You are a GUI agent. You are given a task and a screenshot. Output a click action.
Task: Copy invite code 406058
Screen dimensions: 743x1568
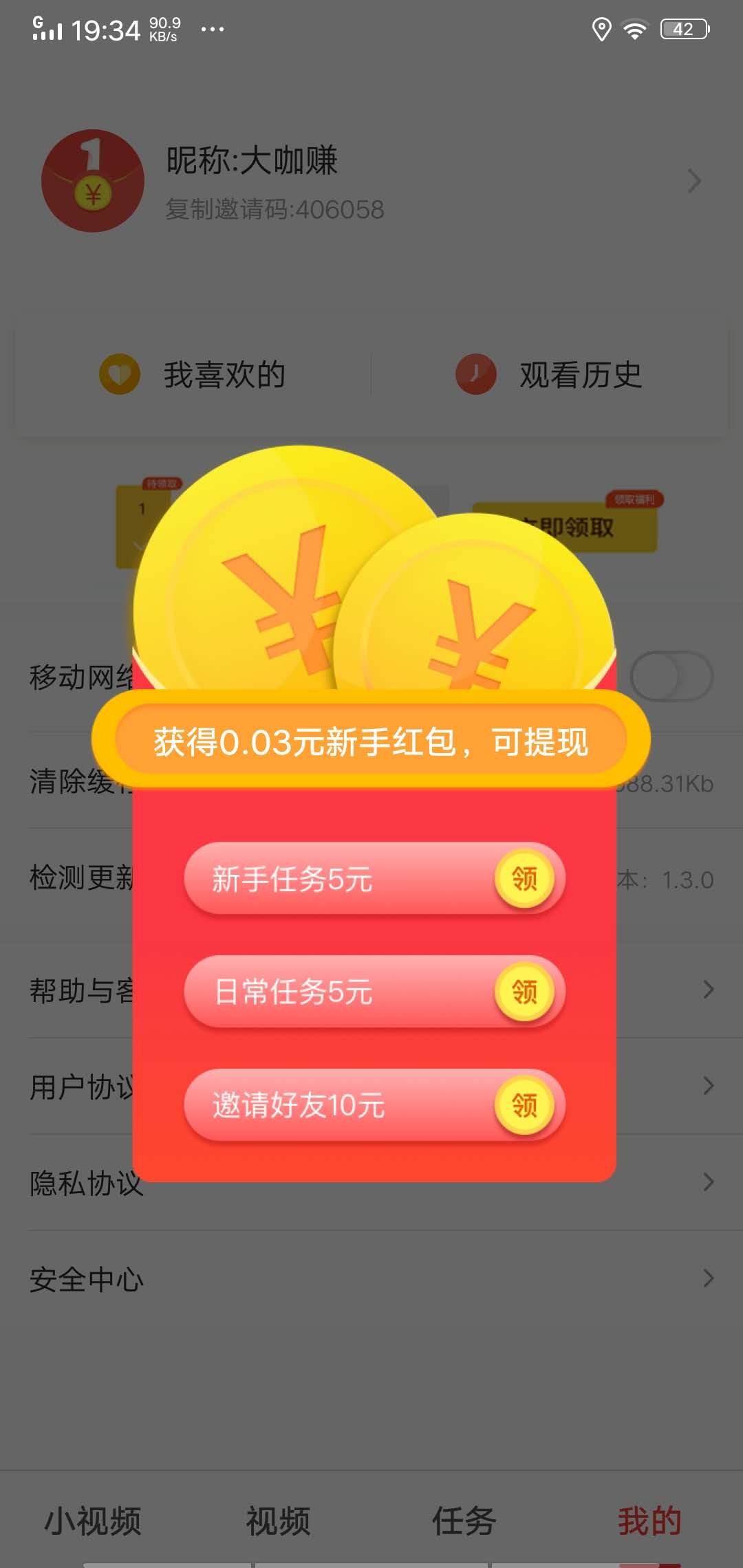coord(274,210)
